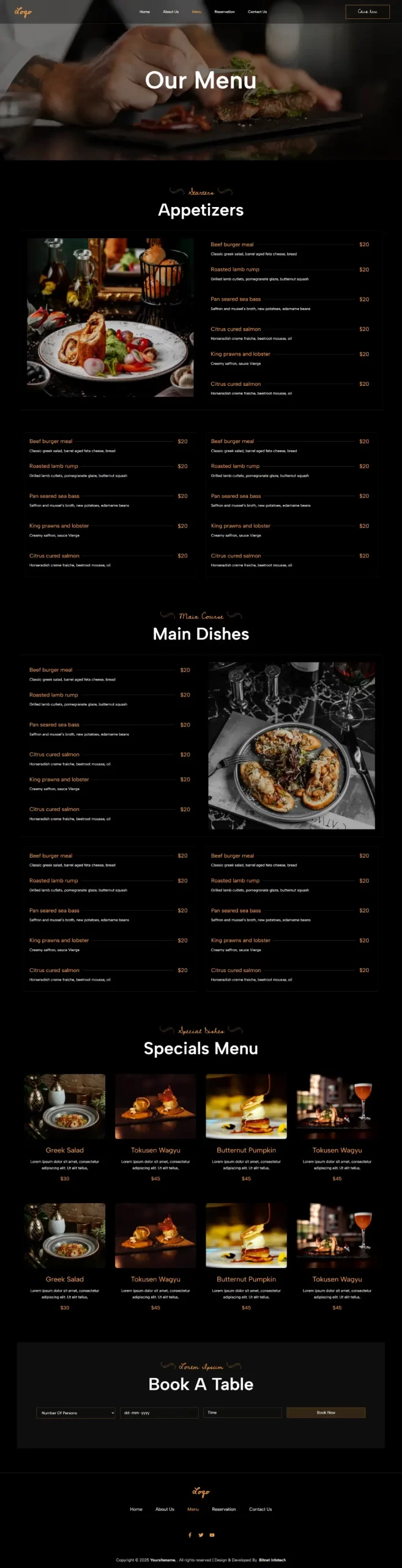Expand the Number Of Persons dropdown

(x=76, y=1413)
